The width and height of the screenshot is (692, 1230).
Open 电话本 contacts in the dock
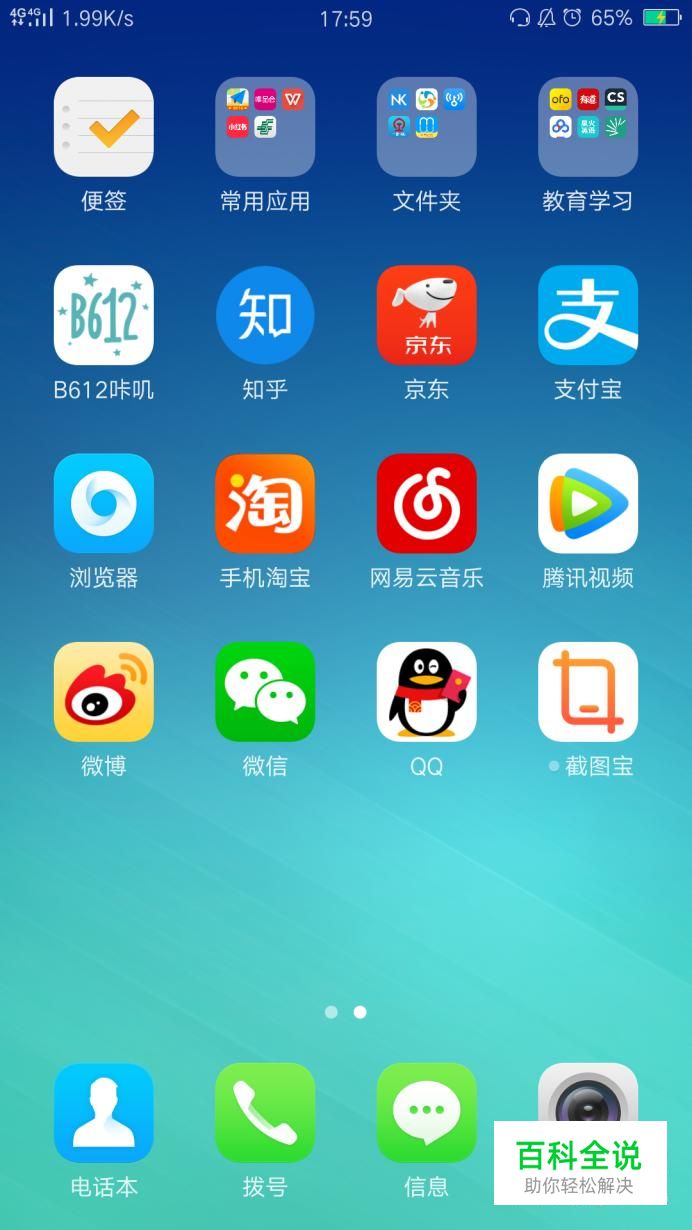(103, 1113)
